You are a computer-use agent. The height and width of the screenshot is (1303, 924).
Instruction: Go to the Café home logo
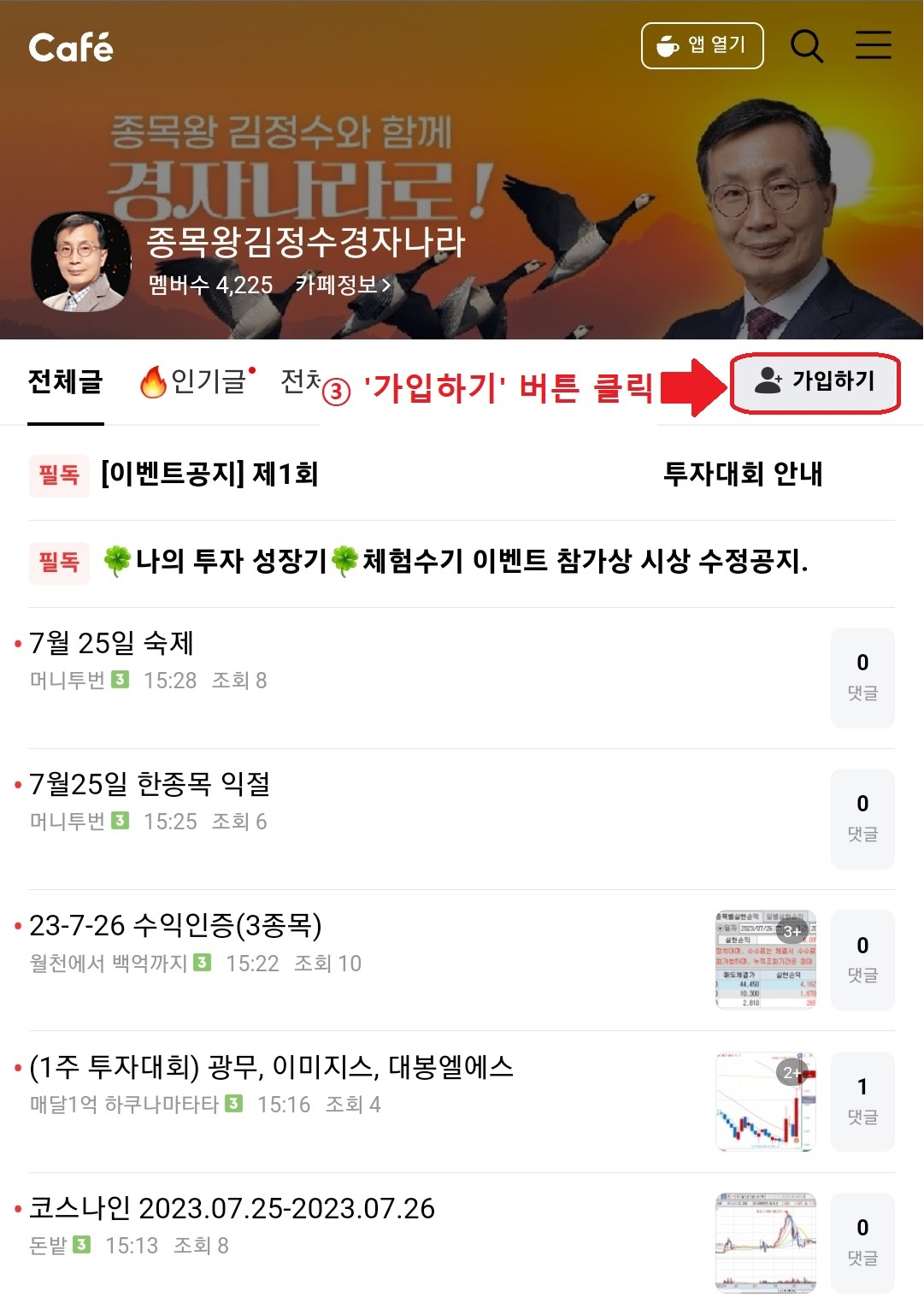click(70, 47)
